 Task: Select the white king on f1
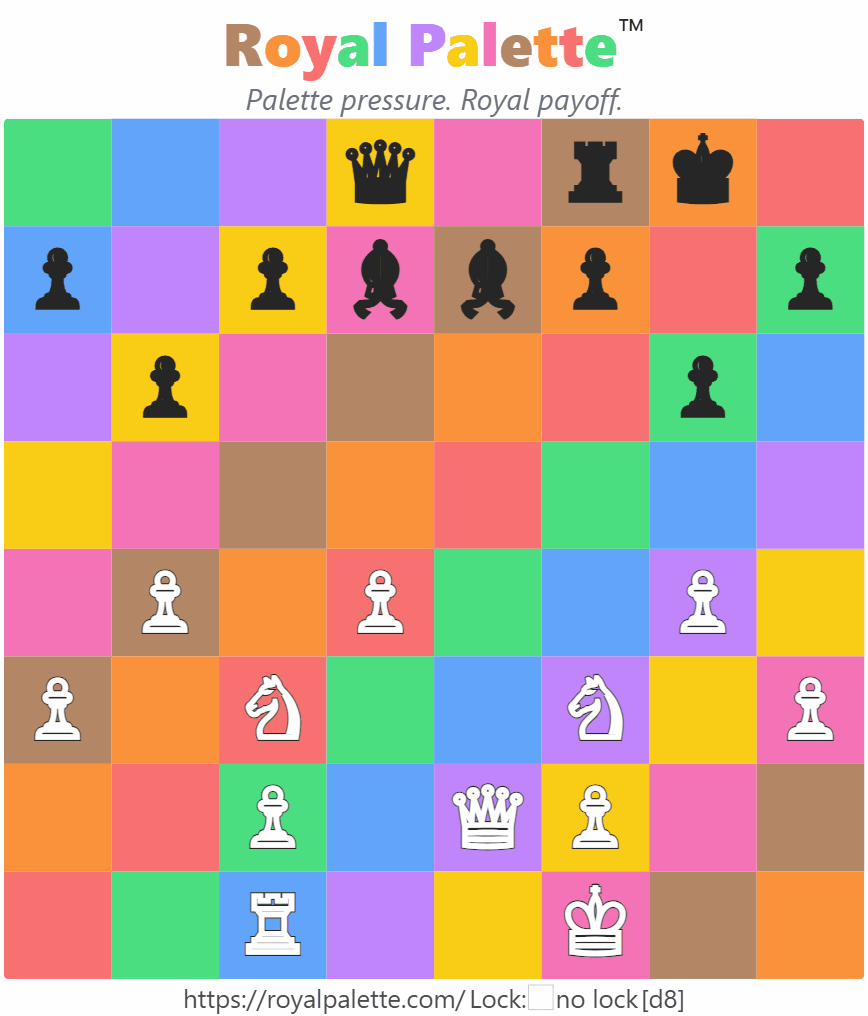(595, 925)
